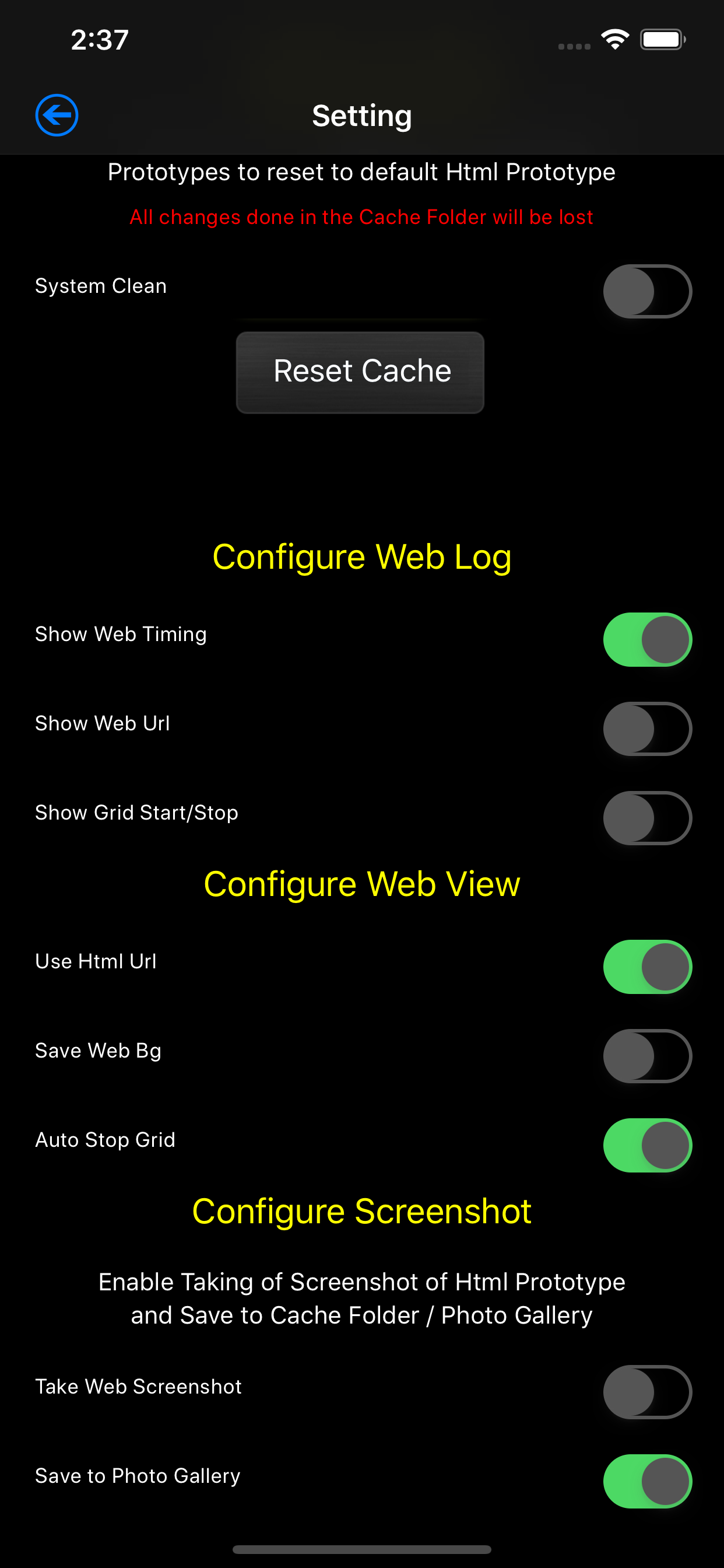The image size is (724, 1568).
Task: Select the Configure Web Log heading
Action: coord(361,556)
